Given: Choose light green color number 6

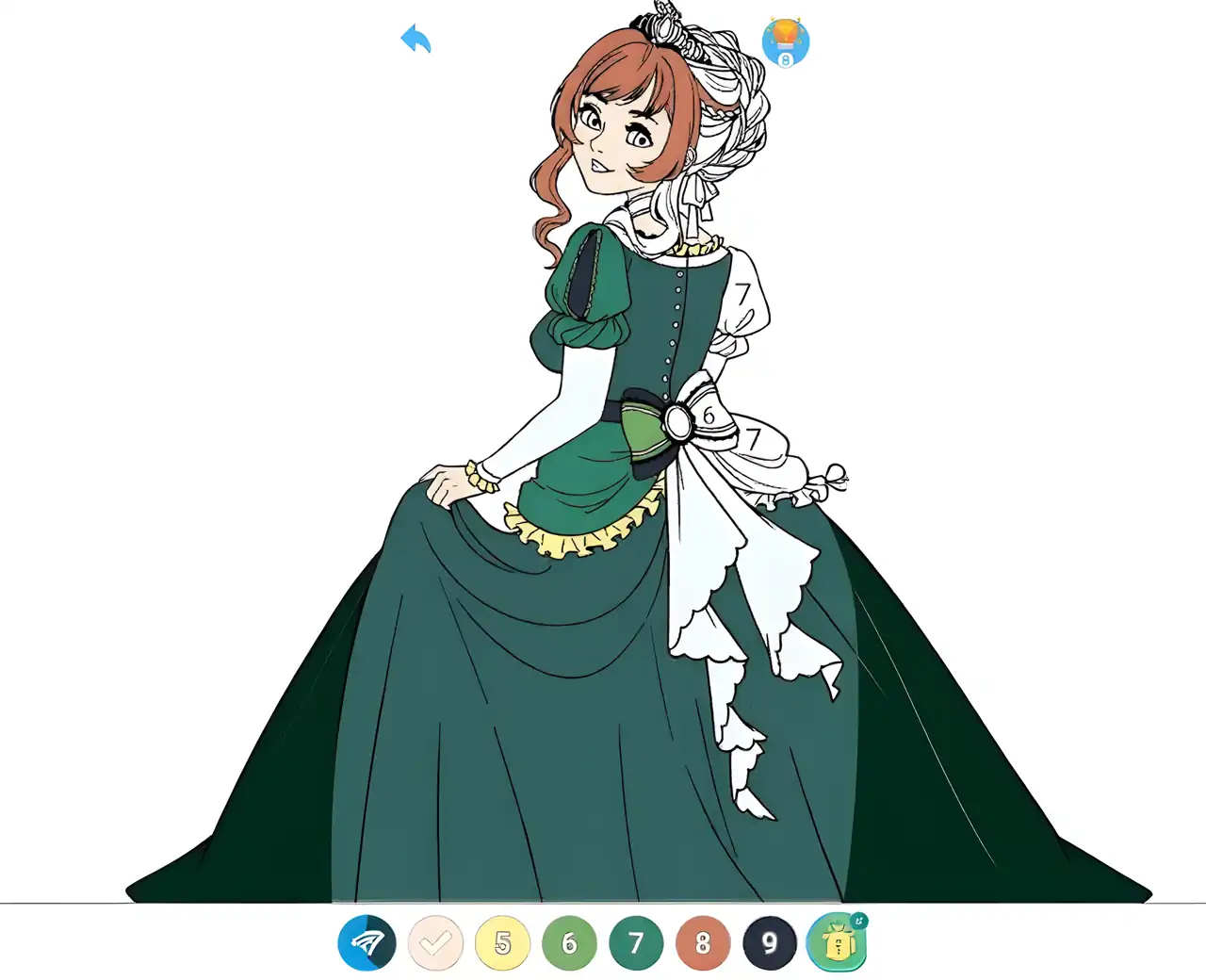Looking at the screenshot, I should pos(569,942).
